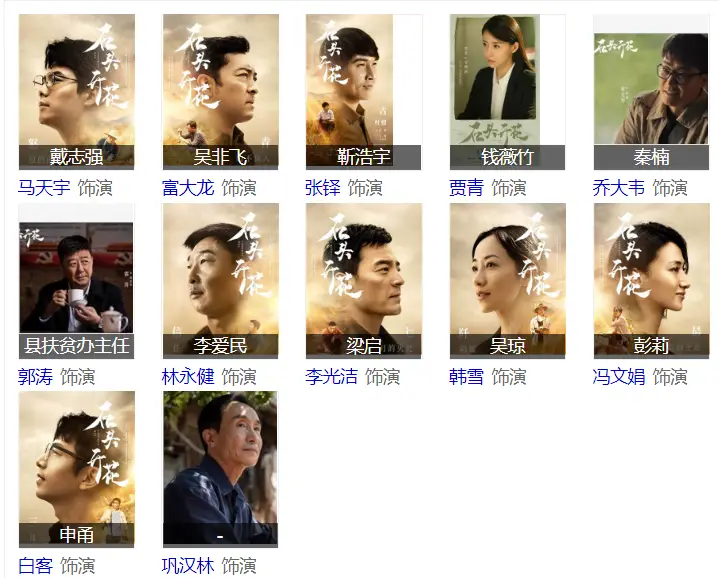Open actor link 富大龙
Image resolution: width=719 pixels, height=578 pixels.
pos(188,188)
